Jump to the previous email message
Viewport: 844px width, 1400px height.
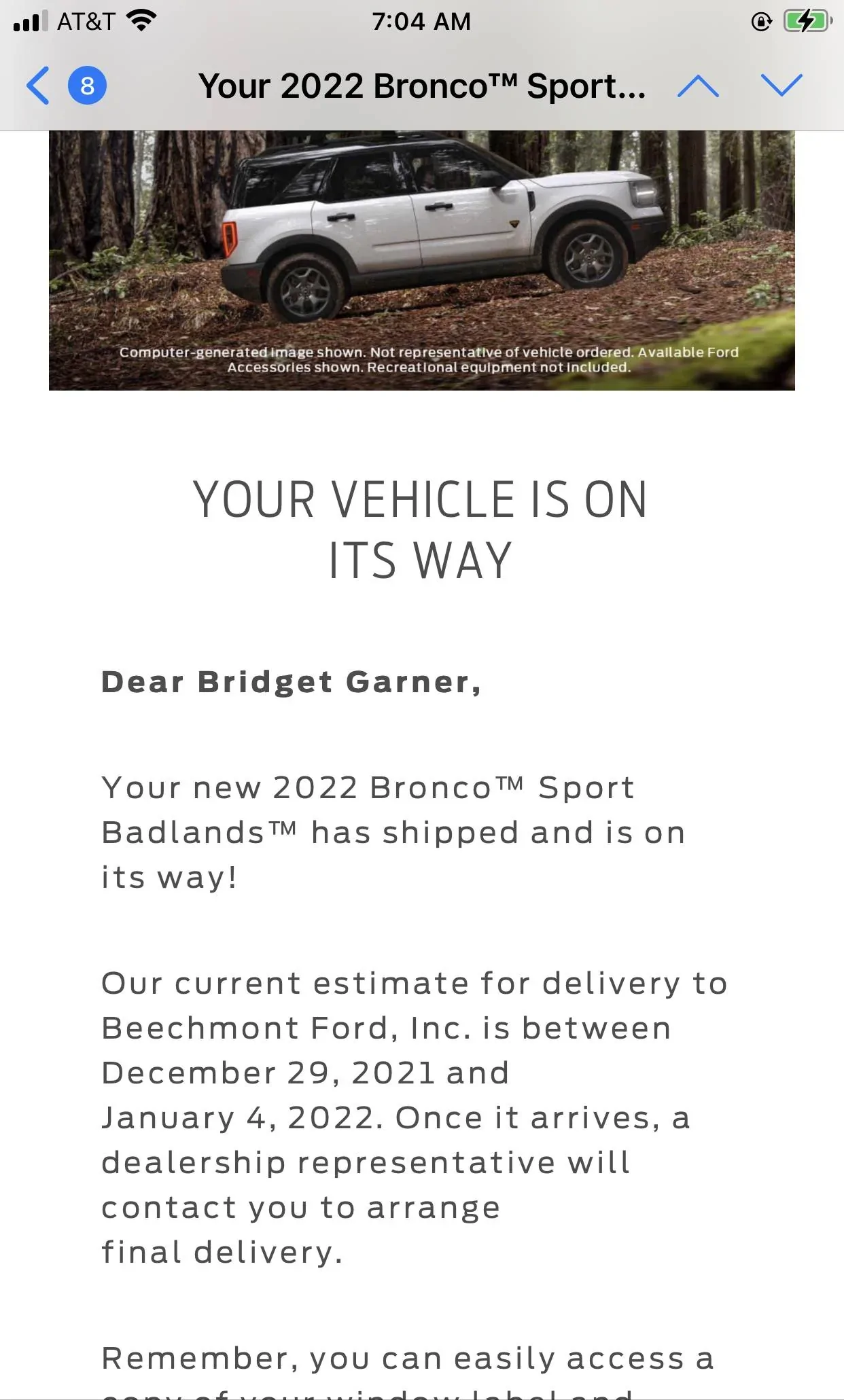pyautogui.click(x=698, y=86)
